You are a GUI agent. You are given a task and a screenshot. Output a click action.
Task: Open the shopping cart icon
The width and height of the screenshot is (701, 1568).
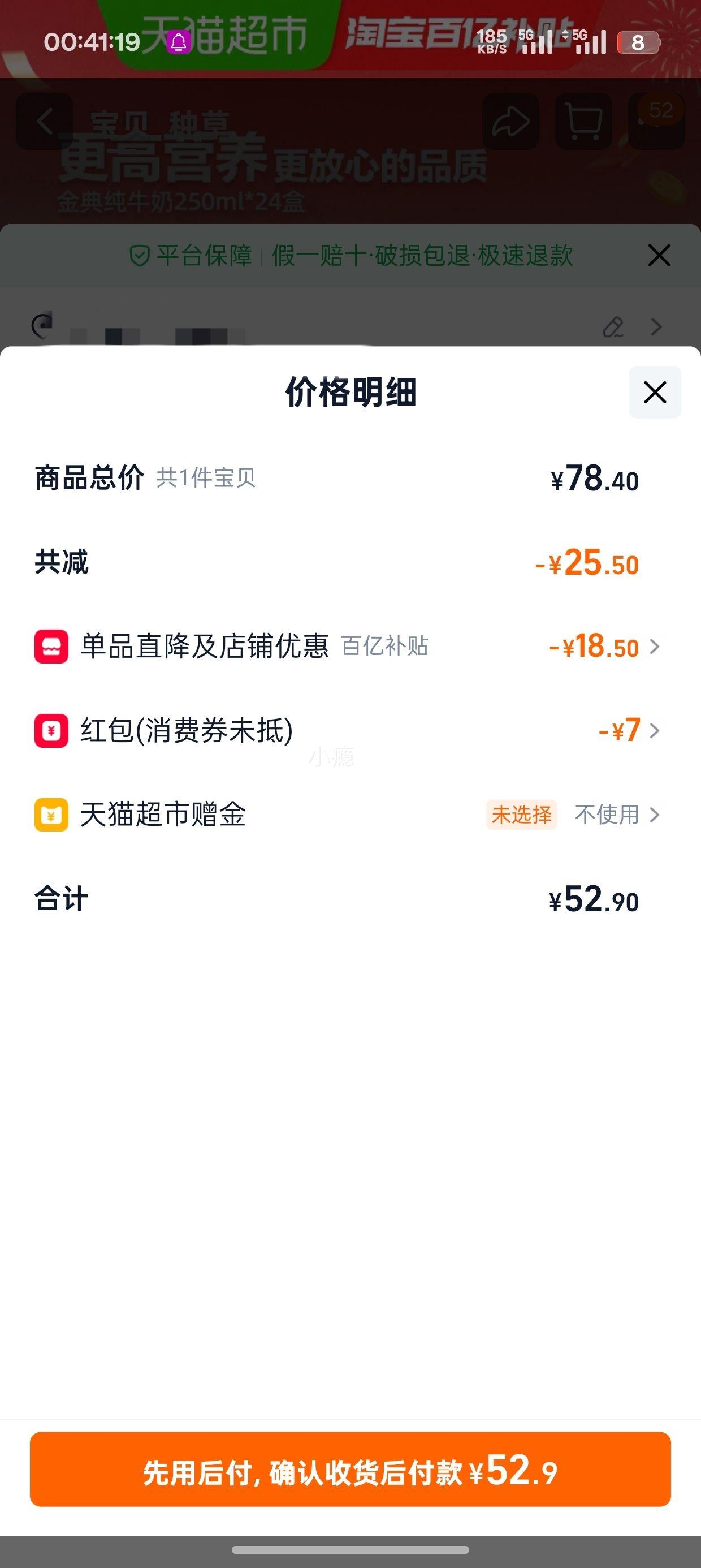pyautogui.click(x=582, y=120)
